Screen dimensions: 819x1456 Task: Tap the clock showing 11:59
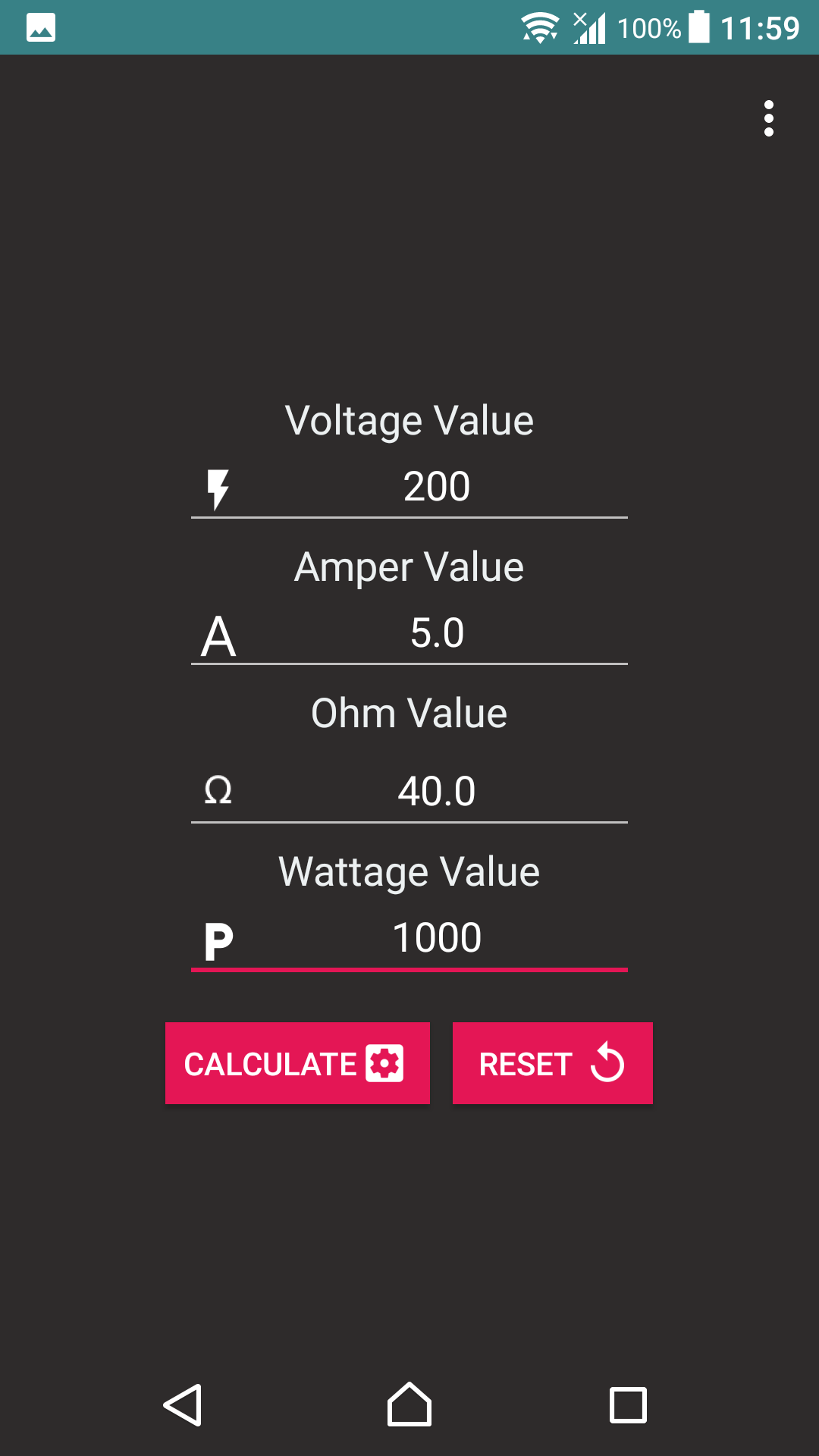[x=761, y=27]
